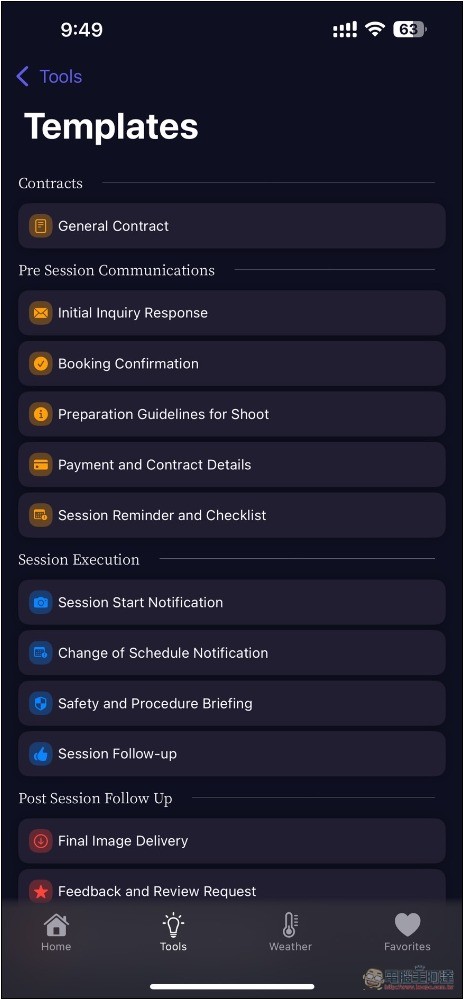
Task: Go back to Tools
Action: [49, 77]
